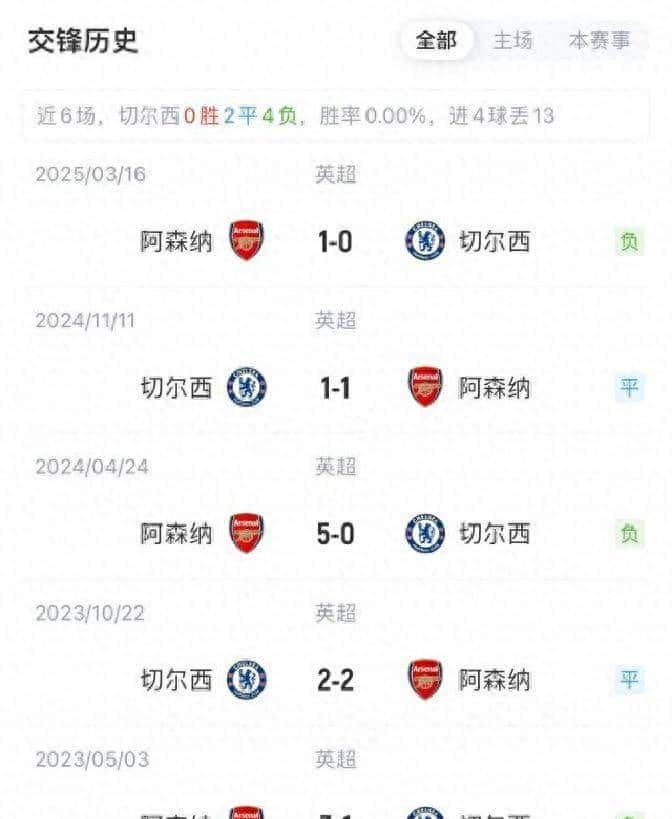Image resolution: width=672 pixels, height=819 pixels.
Task: Show only 本赛事 matches
Action: (599, 40)
